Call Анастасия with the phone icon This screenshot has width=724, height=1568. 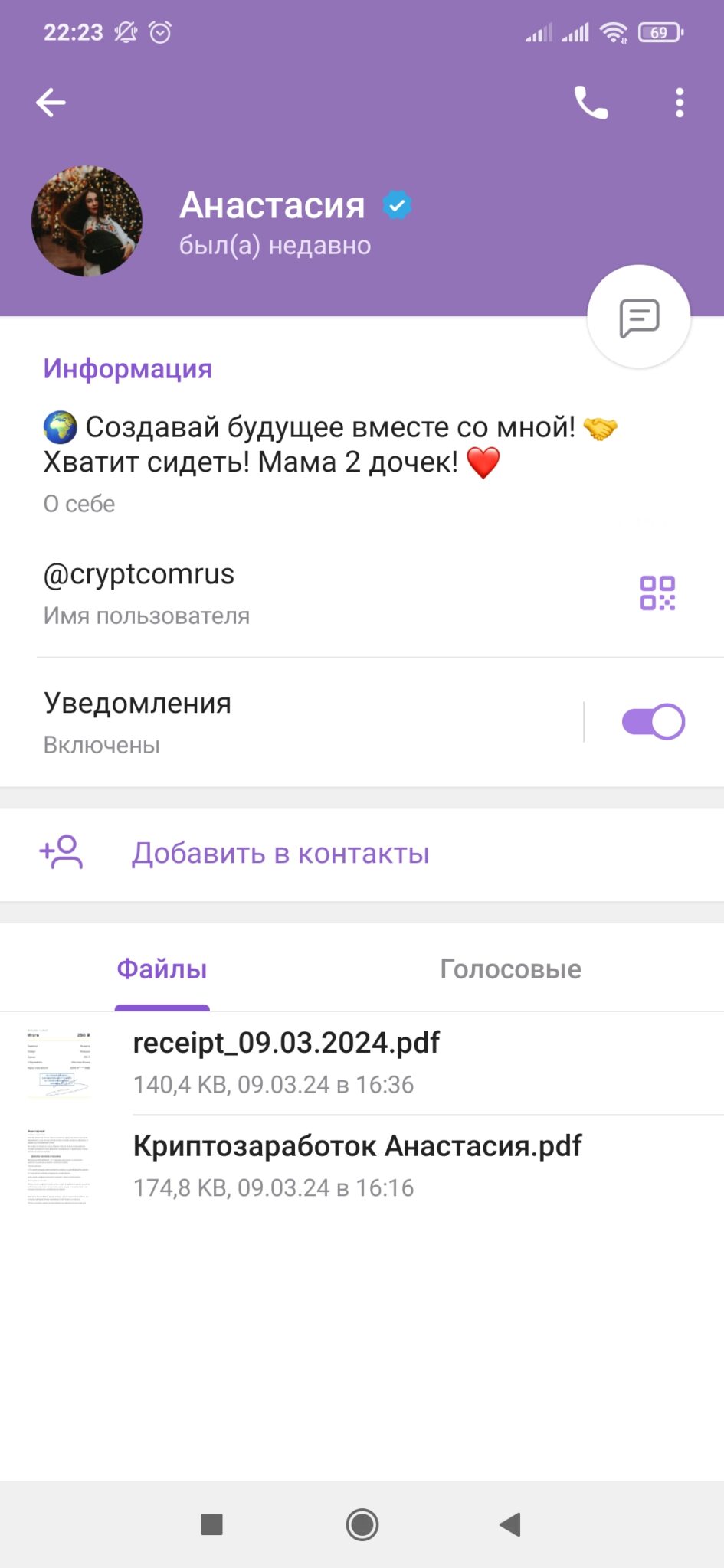tap(591, 103)
